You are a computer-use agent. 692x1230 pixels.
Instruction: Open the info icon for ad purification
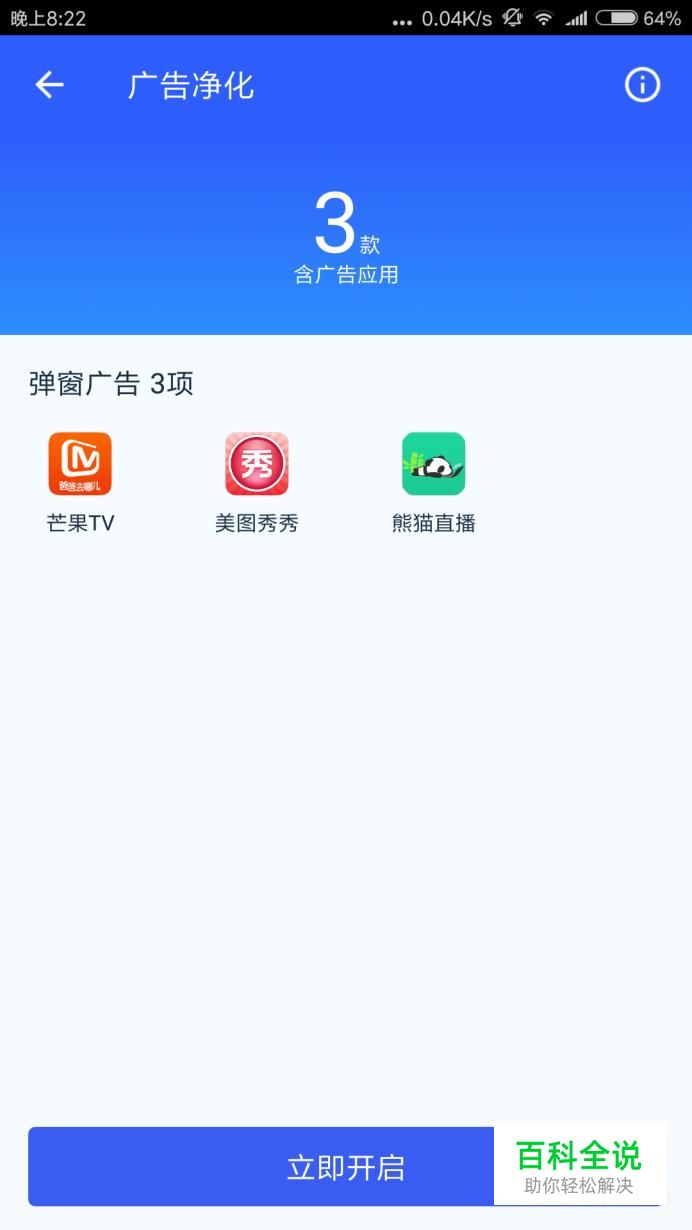[x=643, y=85]
